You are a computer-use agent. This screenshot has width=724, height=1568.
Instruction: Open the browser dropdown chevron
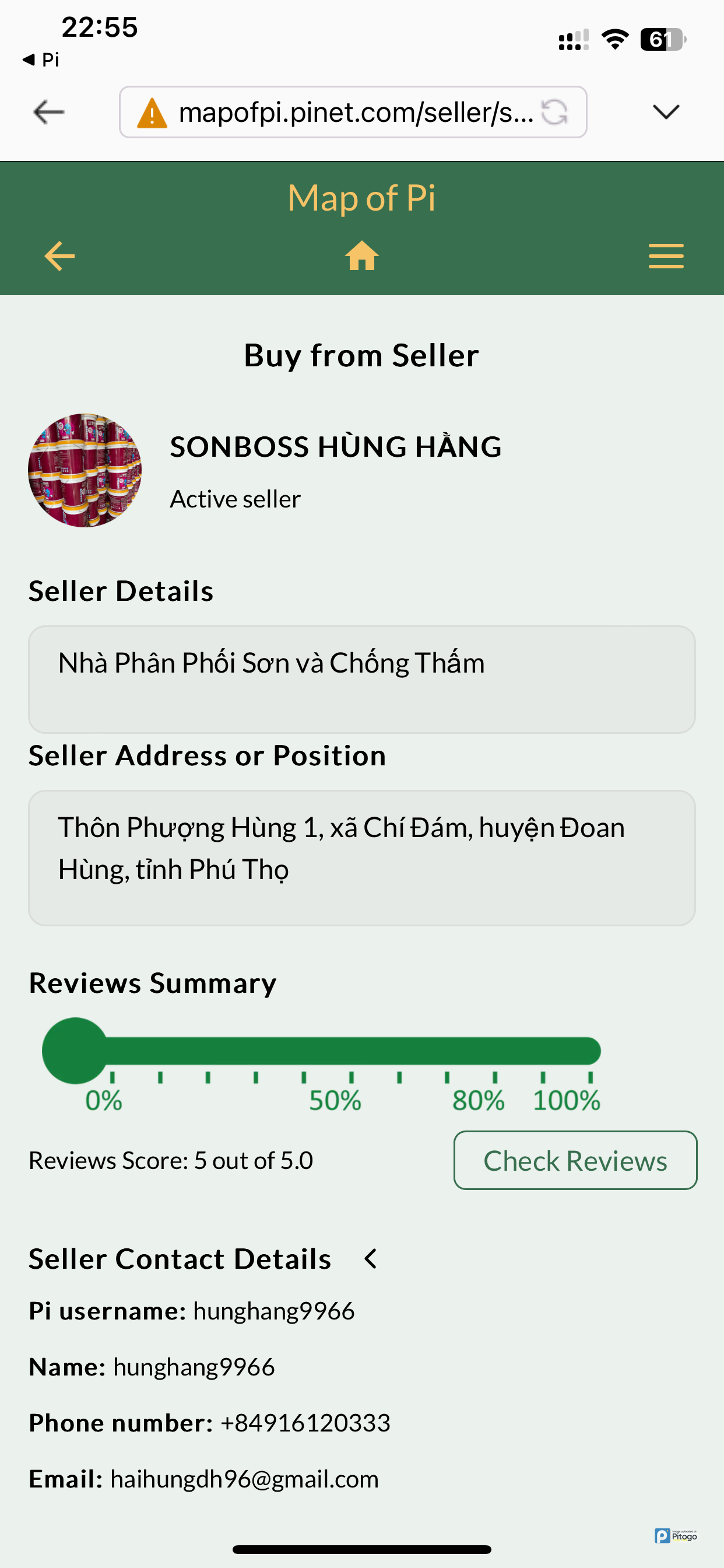665,112
